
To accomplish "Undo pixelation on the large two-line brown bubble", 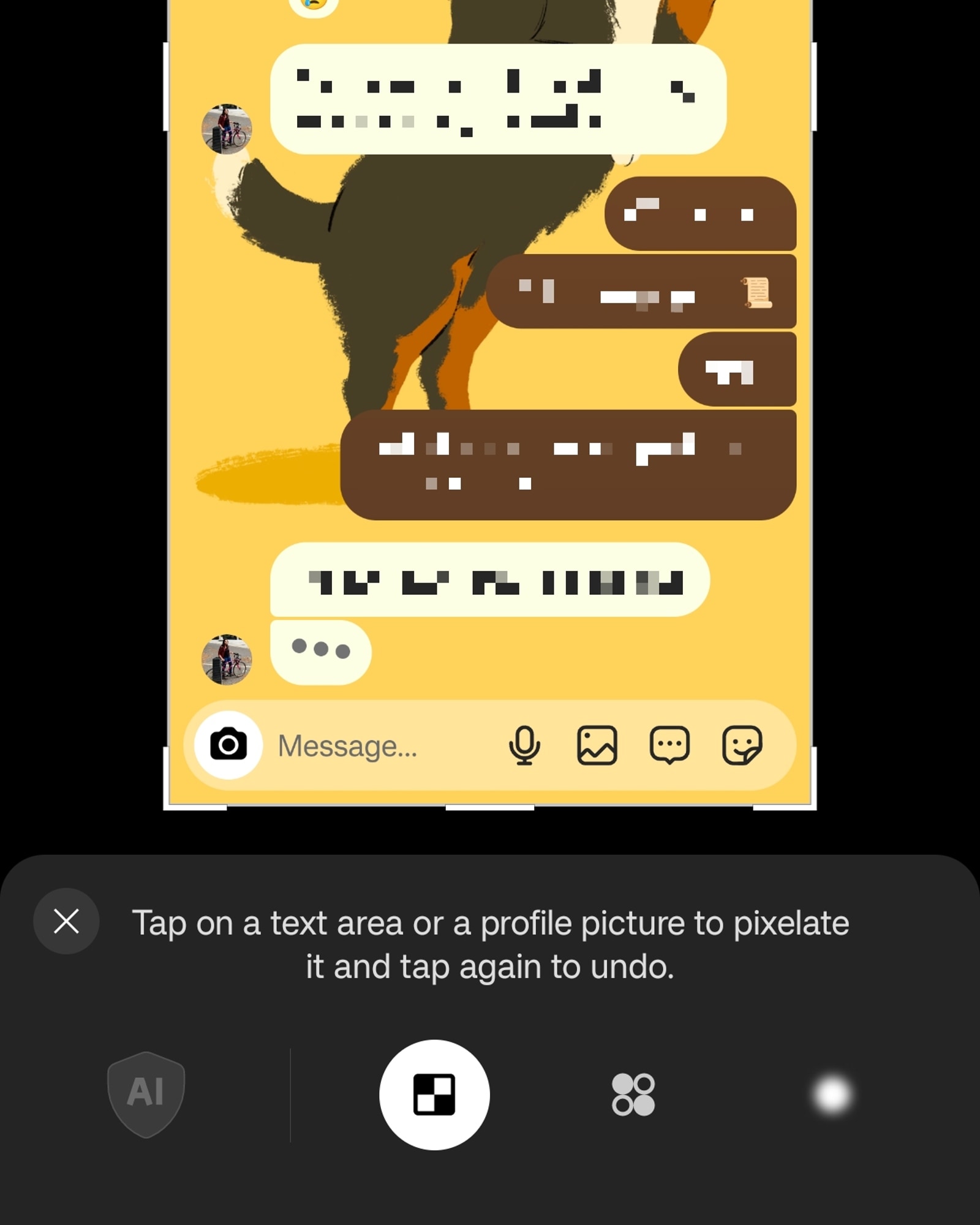I will [x=568, y=465].
